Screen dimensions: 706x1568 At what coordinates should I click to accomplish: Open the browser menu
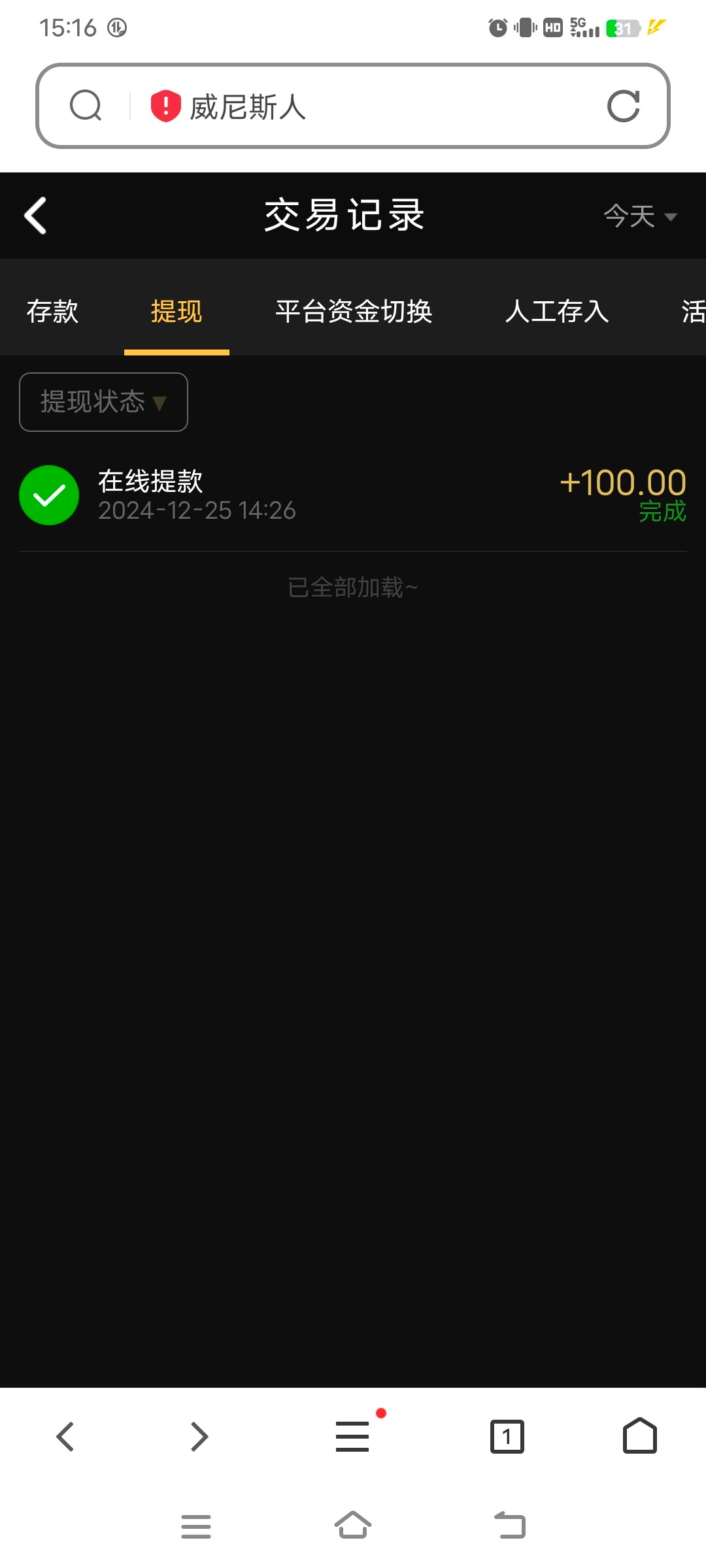point(353,1435)
